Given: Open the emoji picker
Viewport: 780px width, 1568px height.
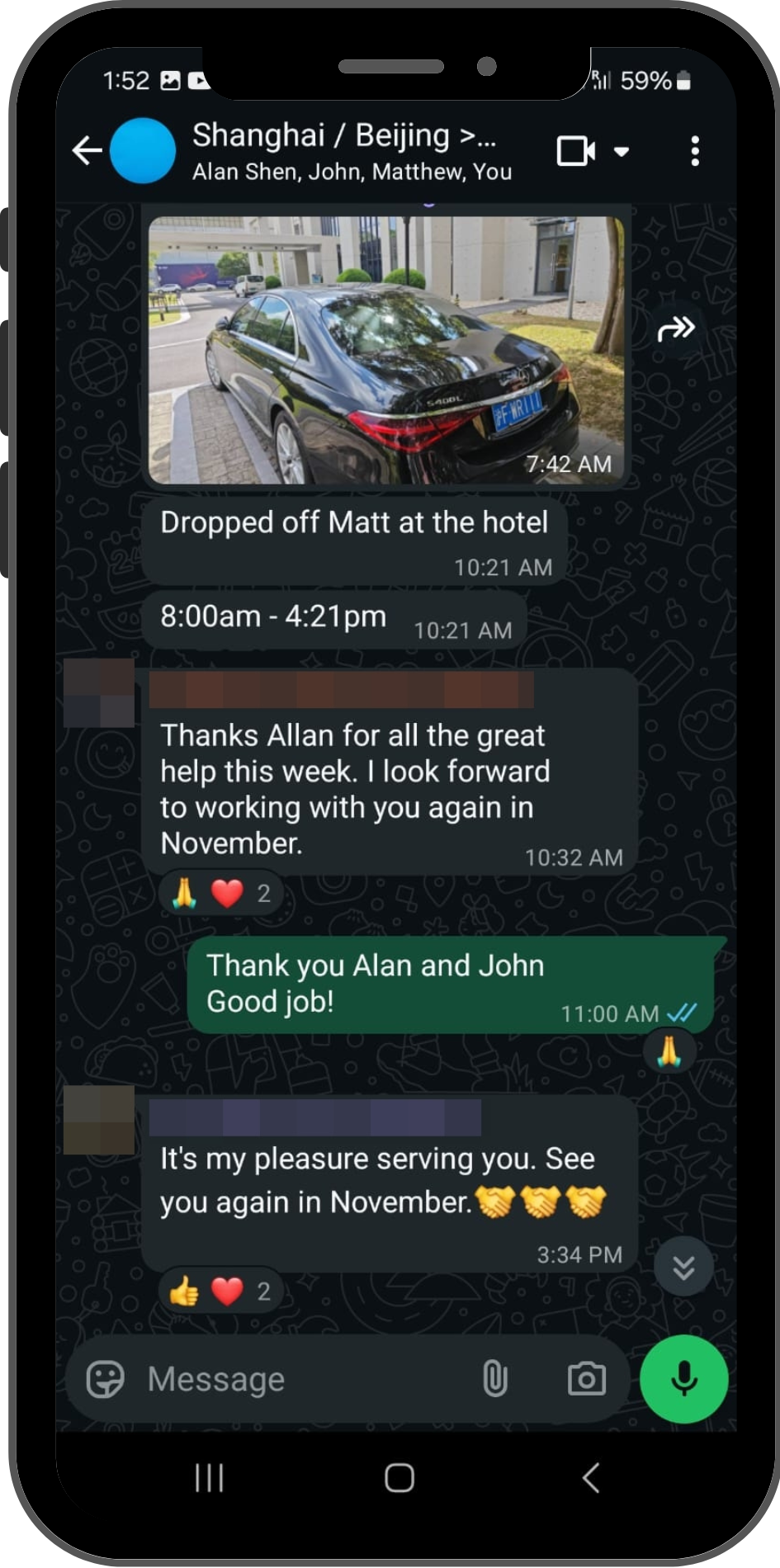Looking at the screenshot, I should pyautogui.click(x=105, y=1379).
